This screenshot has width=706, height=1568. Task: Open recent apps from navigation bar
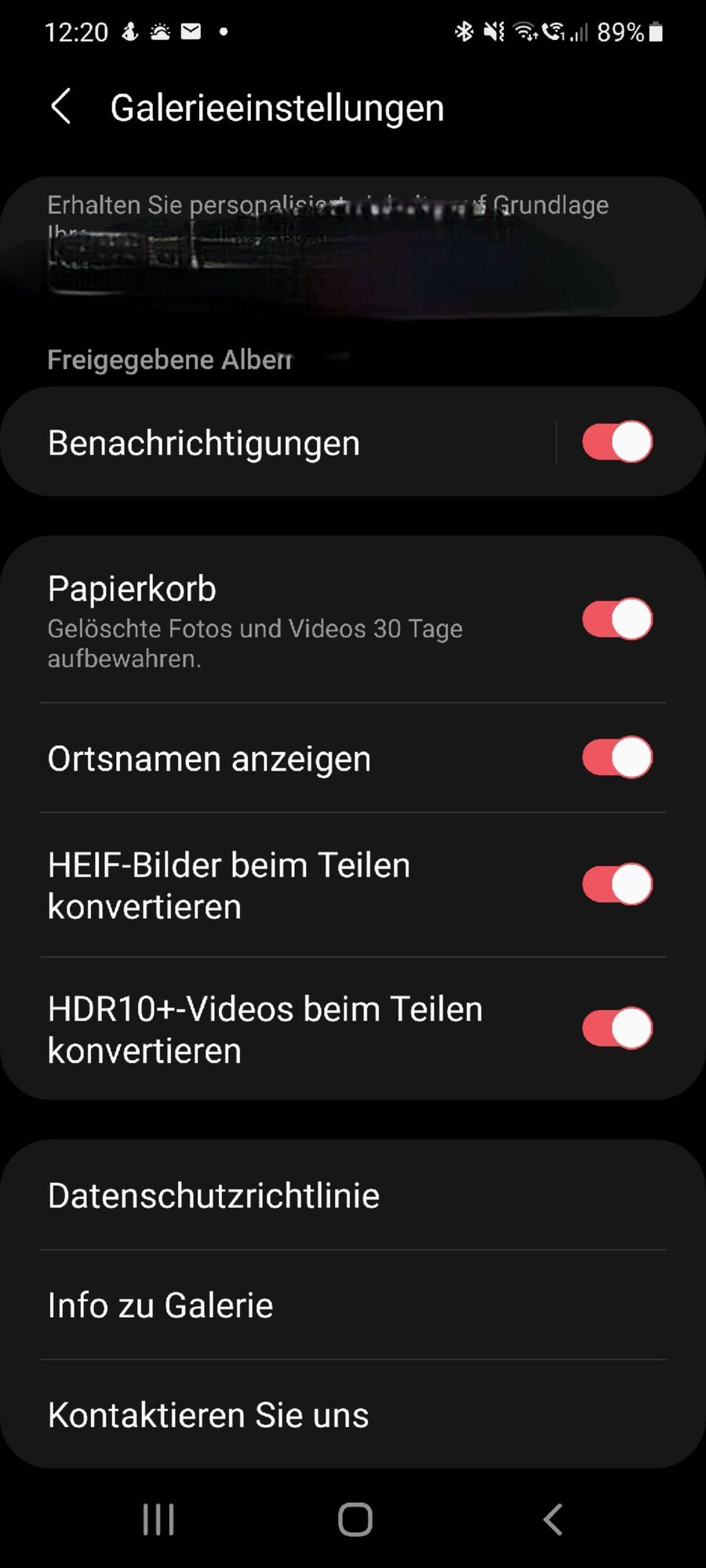coord(158,1519)
